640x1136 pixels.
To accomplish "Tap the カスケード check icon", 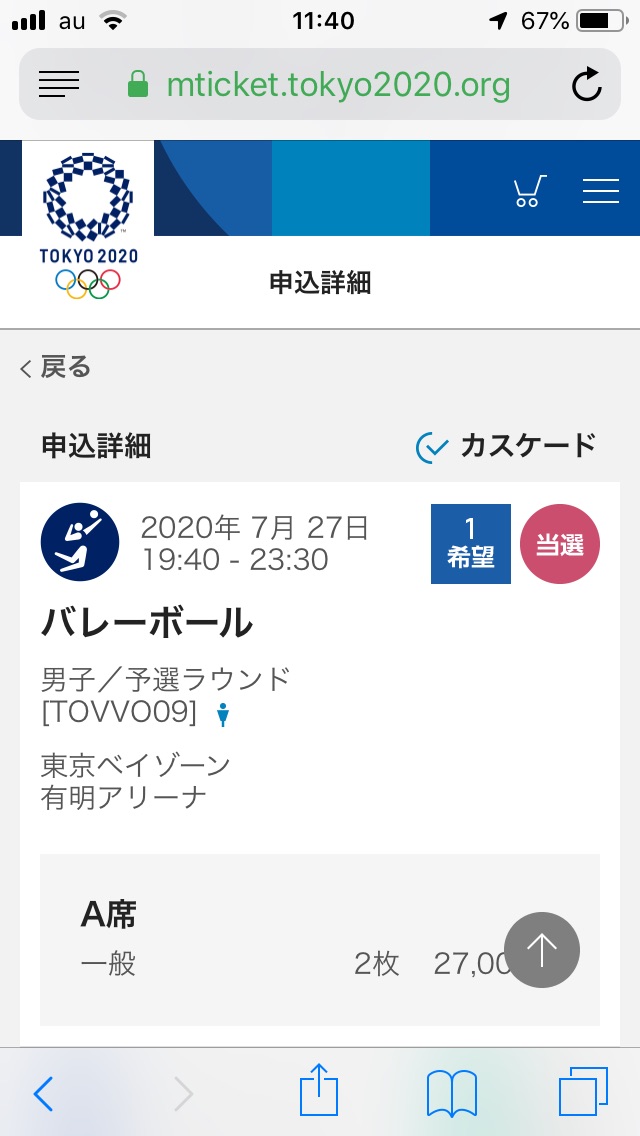I will coord(433,447).
